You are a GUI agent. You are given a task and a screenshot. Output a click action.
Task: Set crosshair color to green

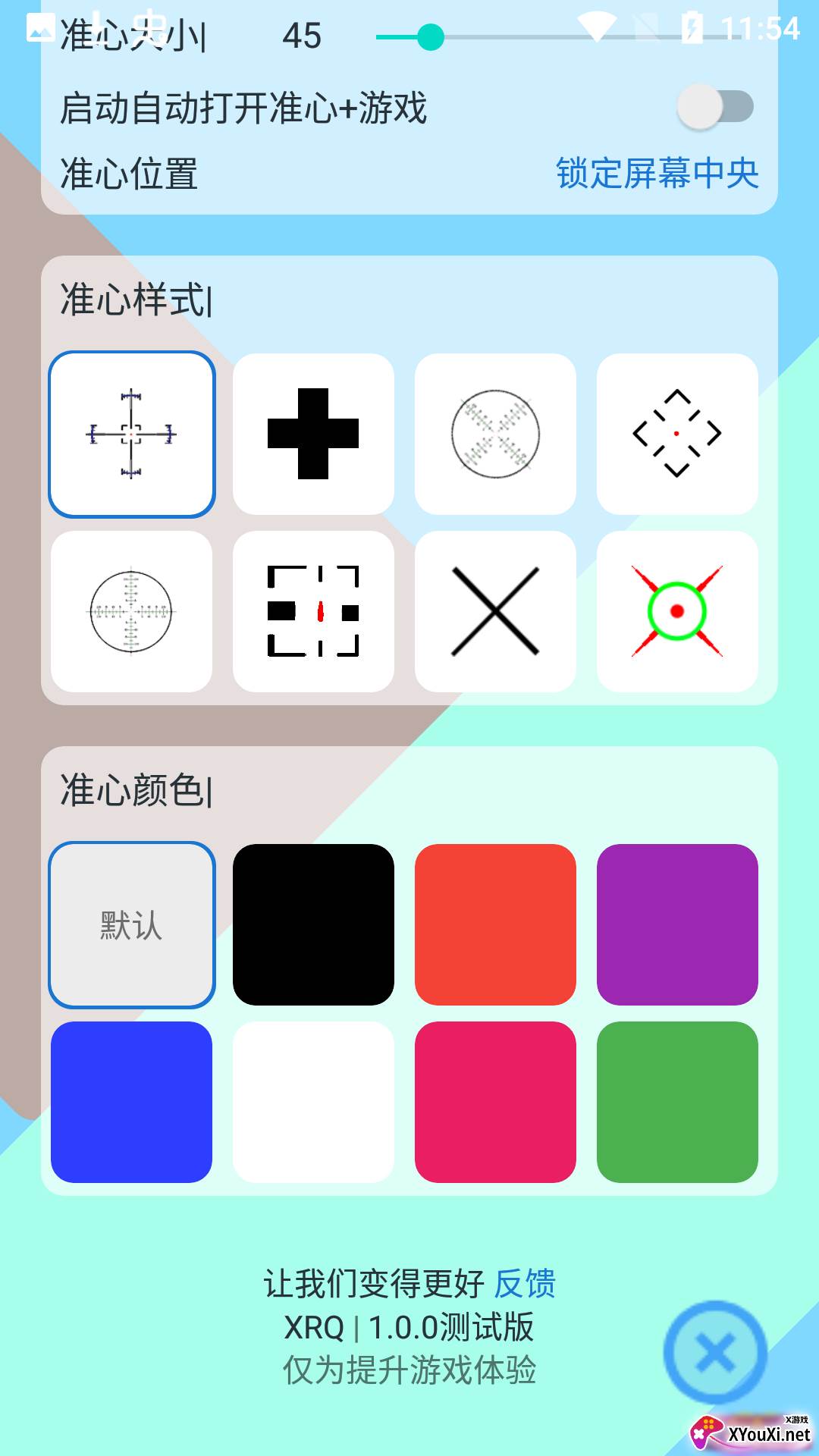point(677,1102)
